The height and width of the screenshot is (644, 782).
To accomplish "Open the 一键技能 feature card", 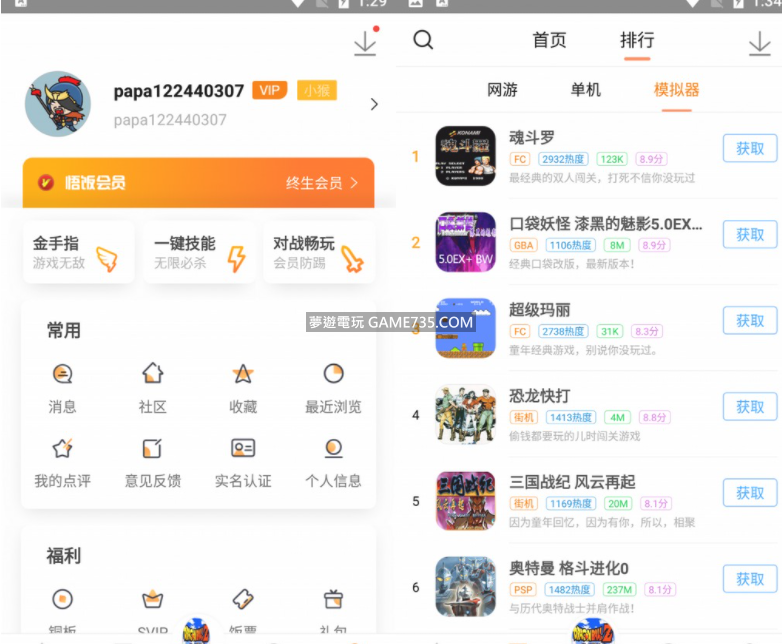I will pos(198,253).
